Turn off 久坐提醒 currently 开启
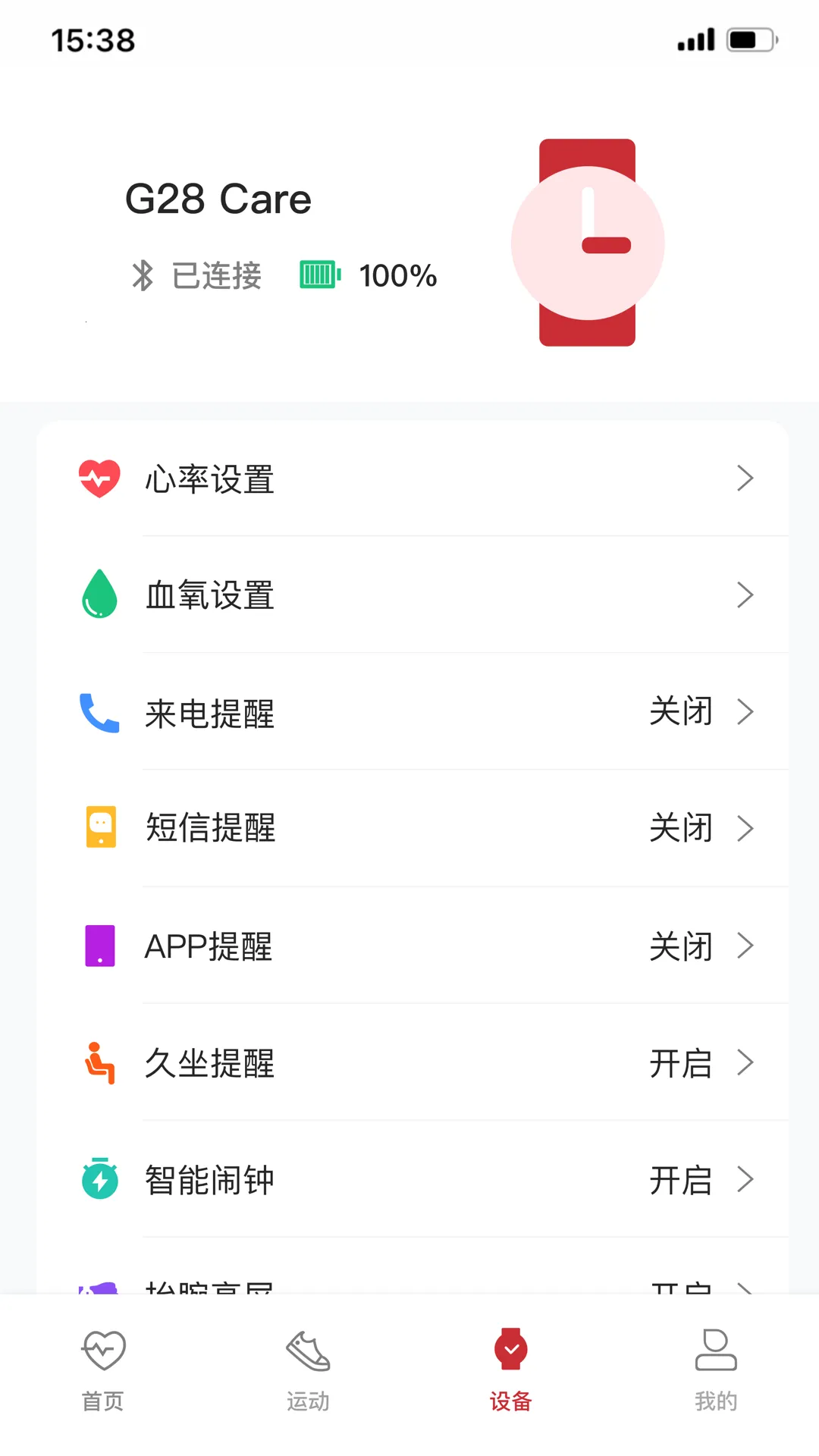819x1456 pixels. 681,1062
